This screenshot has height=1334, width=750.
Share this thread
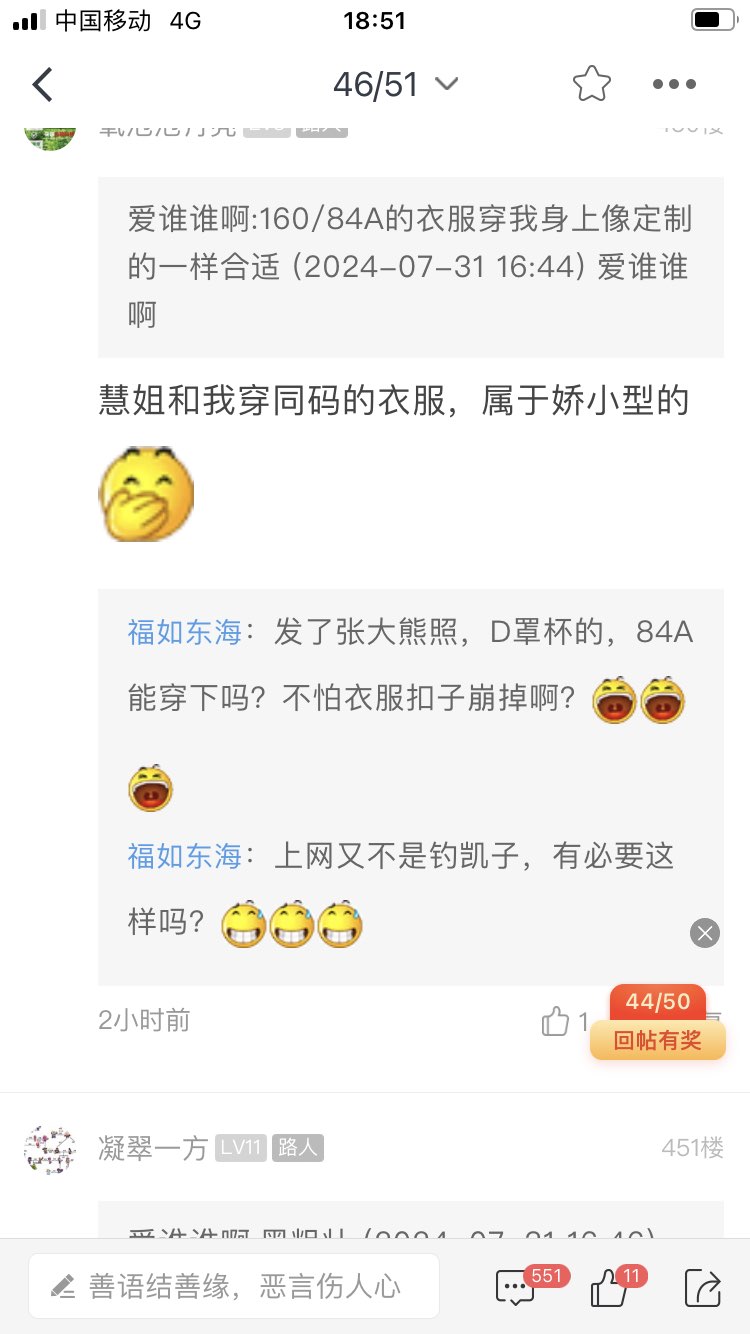pyautogui.click(x=702, y=1287)
